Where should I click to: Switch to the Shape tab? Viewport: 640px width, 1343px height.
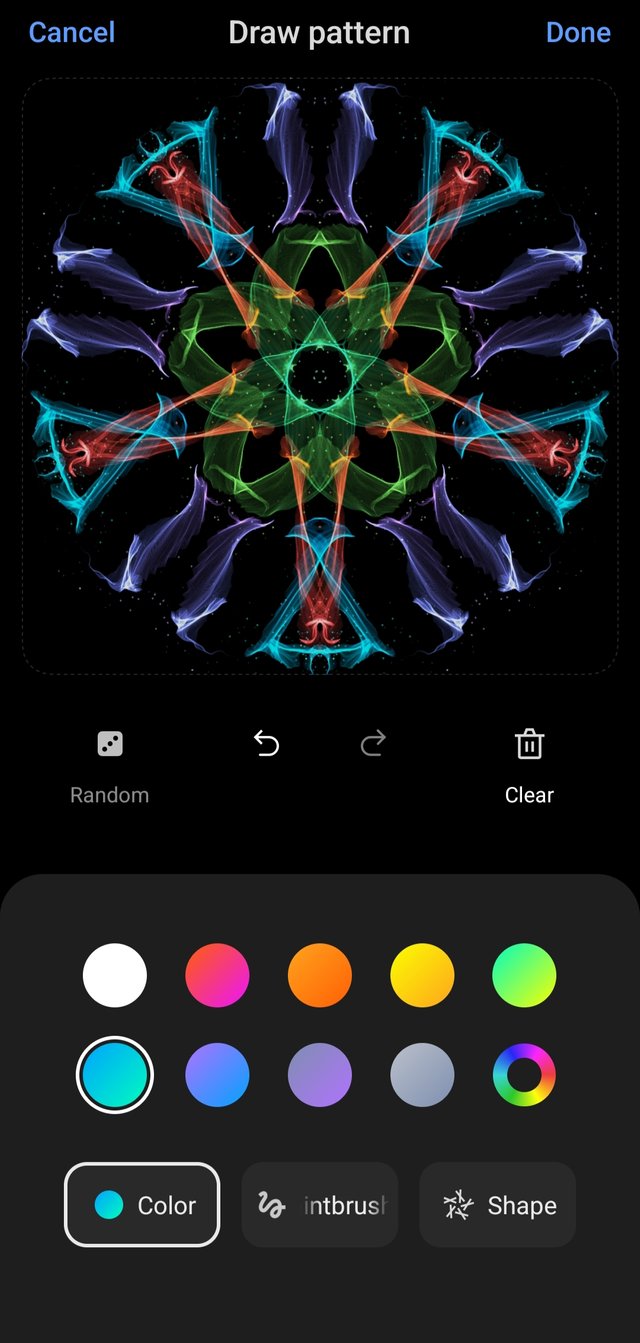[497, 1205]
